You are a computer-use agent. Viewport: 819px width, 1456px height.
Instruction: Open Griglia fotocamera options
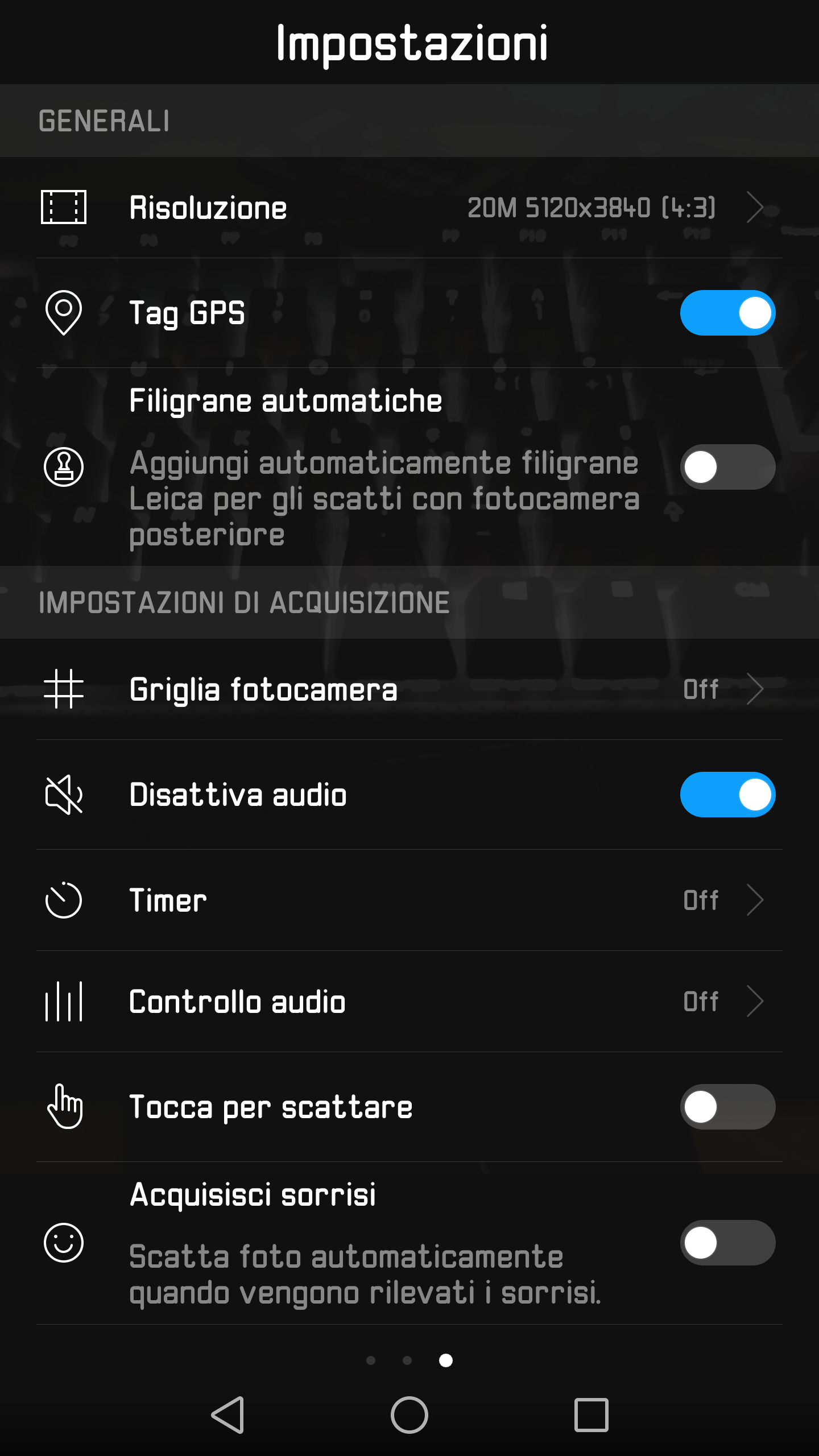[409, 689]
